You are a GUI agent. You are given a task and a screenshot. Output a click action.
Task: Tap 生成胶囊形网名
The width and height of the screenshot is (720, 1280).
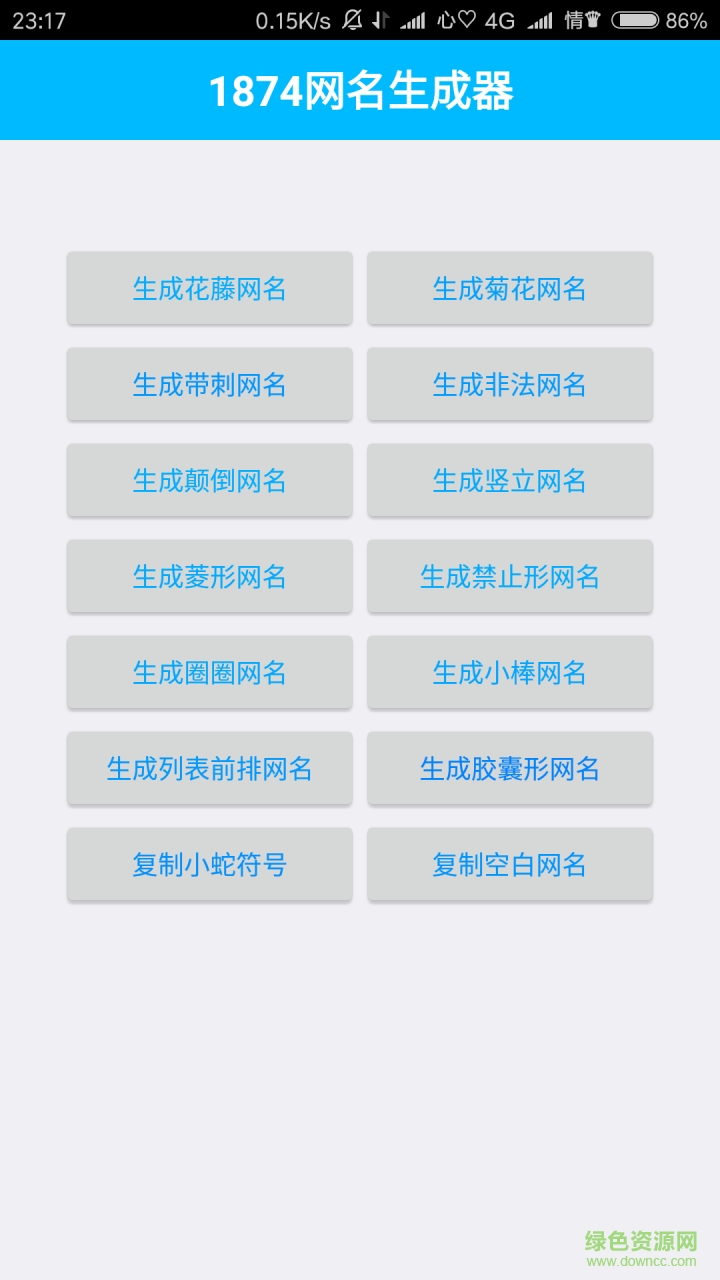pos(510,768)
